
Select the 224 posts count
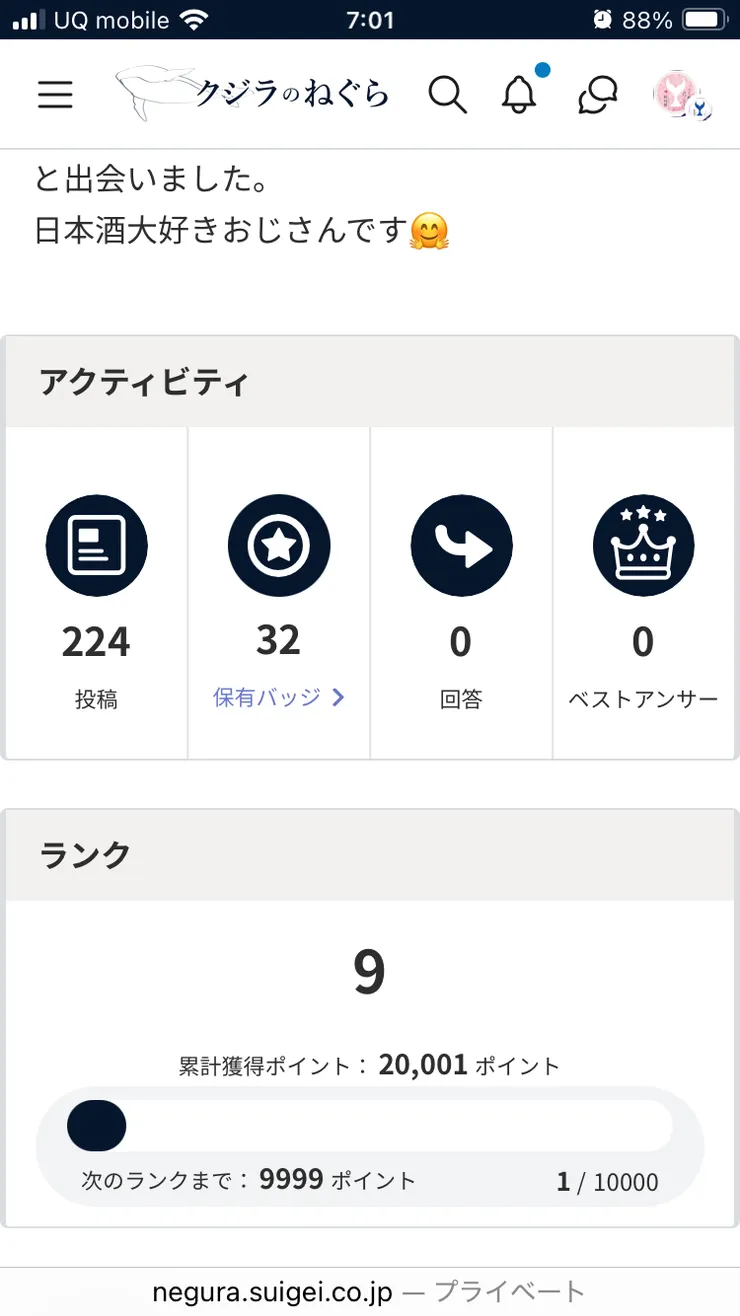[96, 643]
